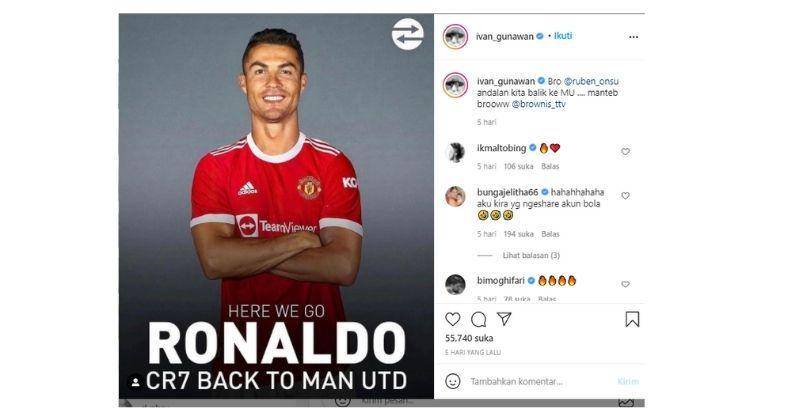Like bimoghifari's comment
Image resolution: width=800 pixels, height=420 pixels.
(626, 284)
